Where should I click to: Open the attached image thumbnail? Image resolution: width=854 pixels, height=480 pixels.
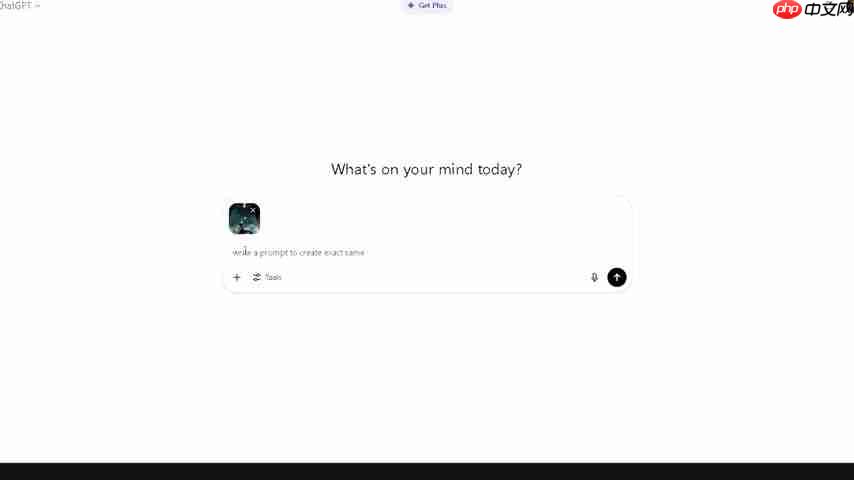coord(243,220)
